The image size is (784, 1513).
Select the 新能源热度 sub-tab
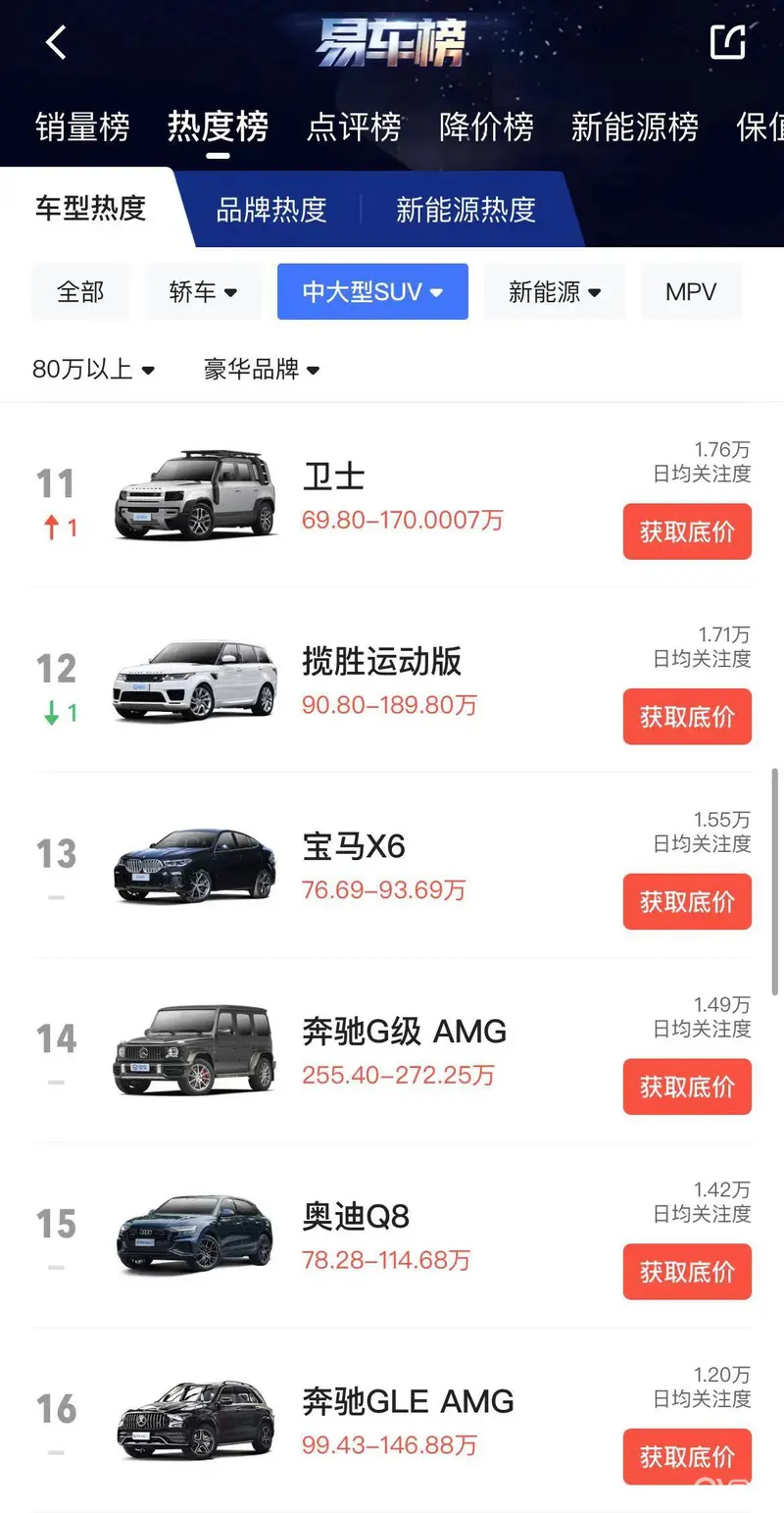(x=465, y=209)
